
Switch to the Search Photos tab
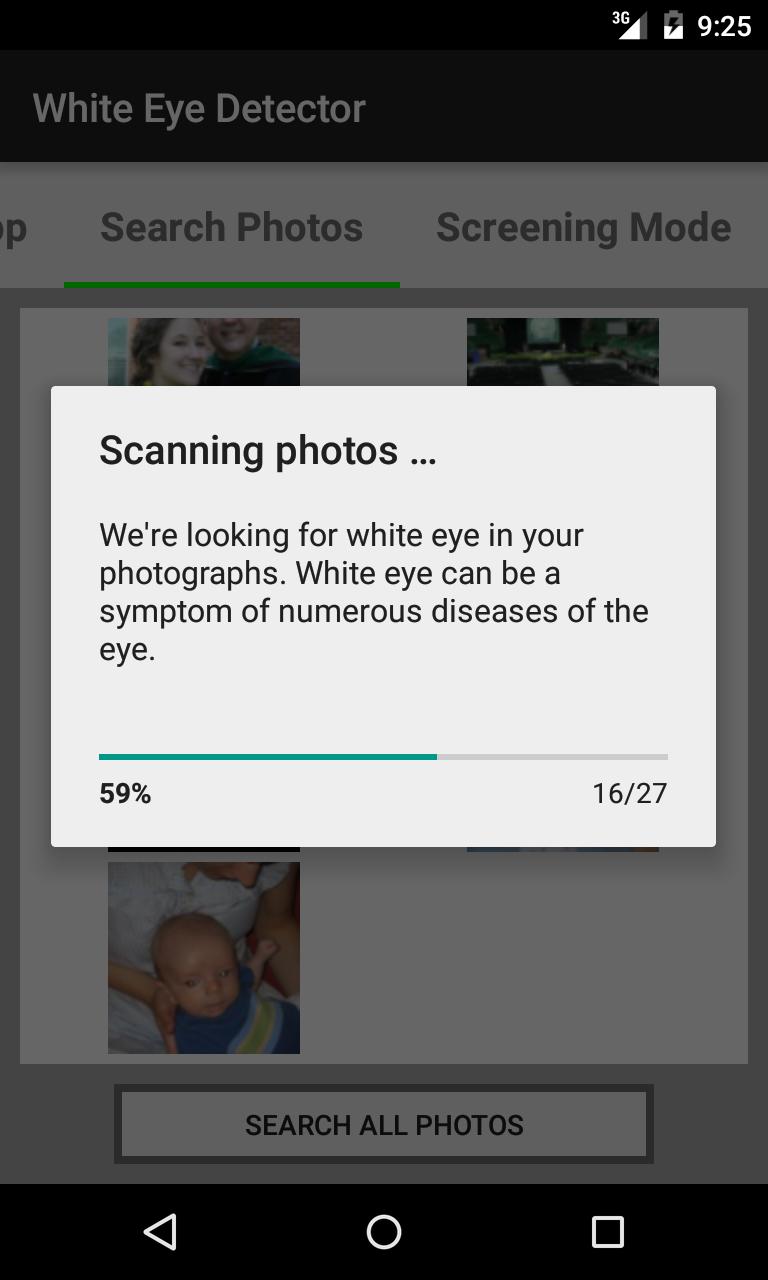[231, 228]
